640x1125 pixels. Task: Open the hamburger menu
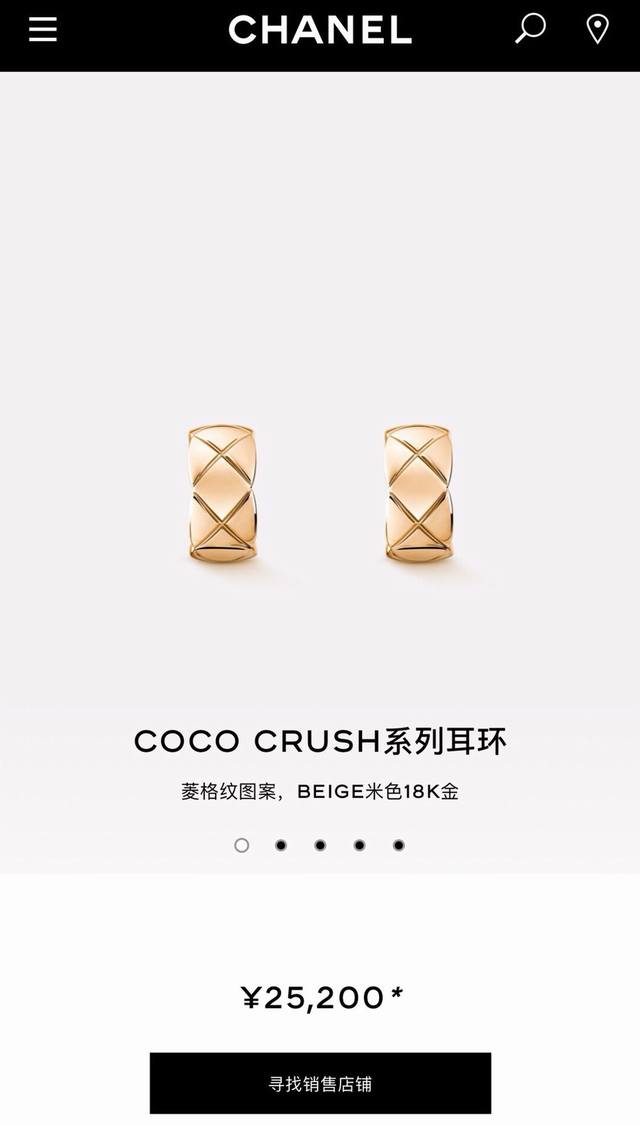pos(42,30)
